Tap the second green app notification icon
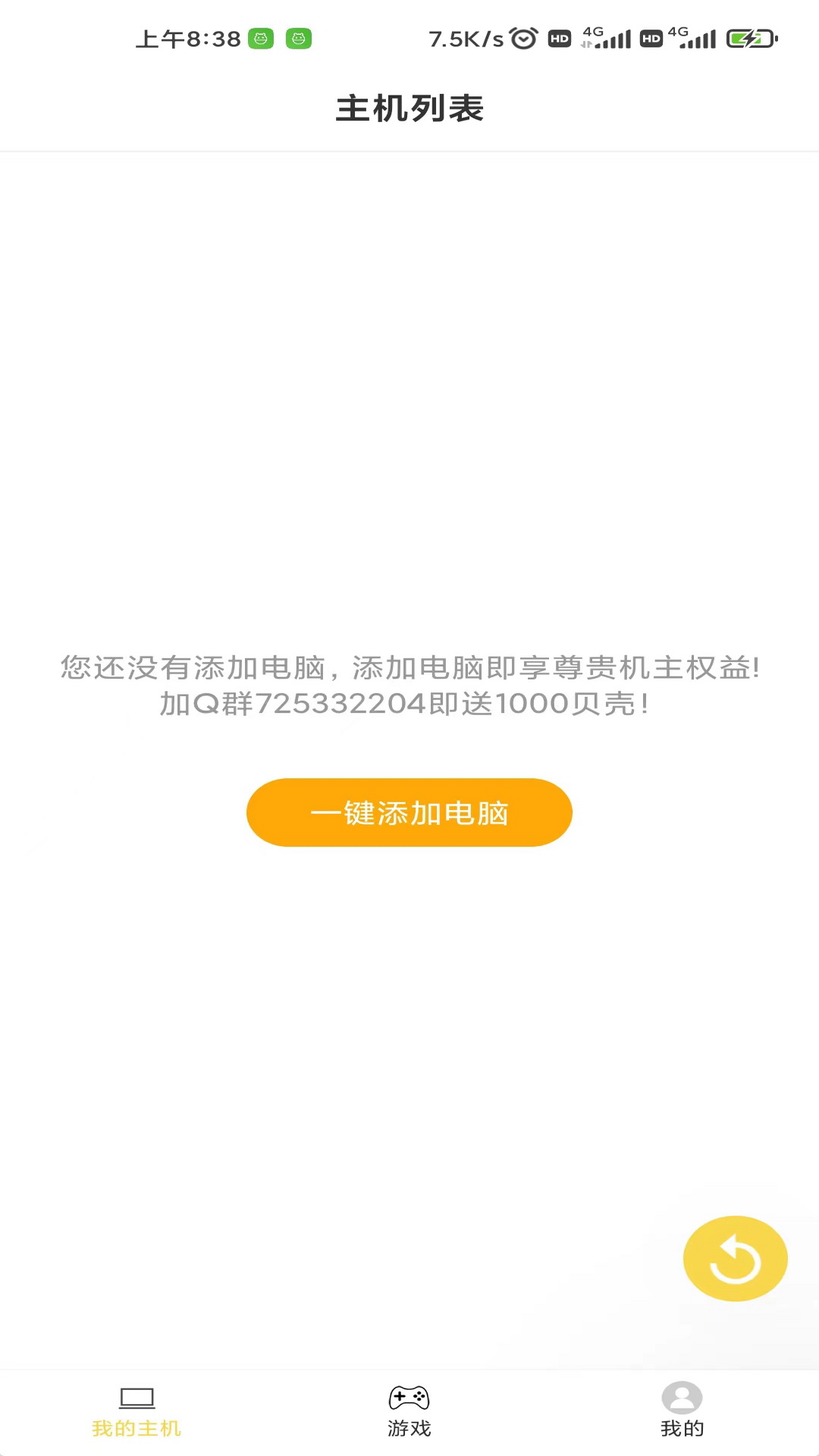 [x=300, y=38]
